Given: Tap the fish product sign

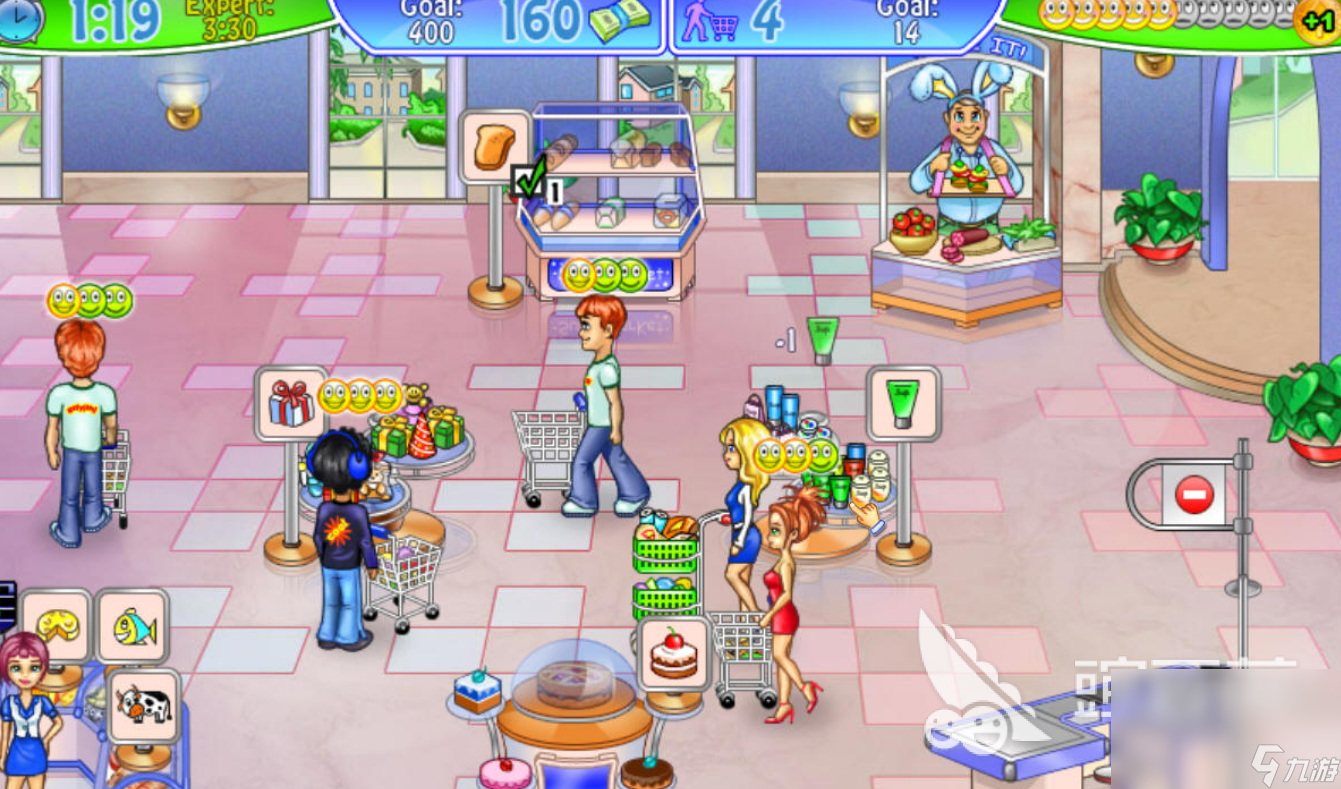Looking at the screenshot, I should click(132, 626).
